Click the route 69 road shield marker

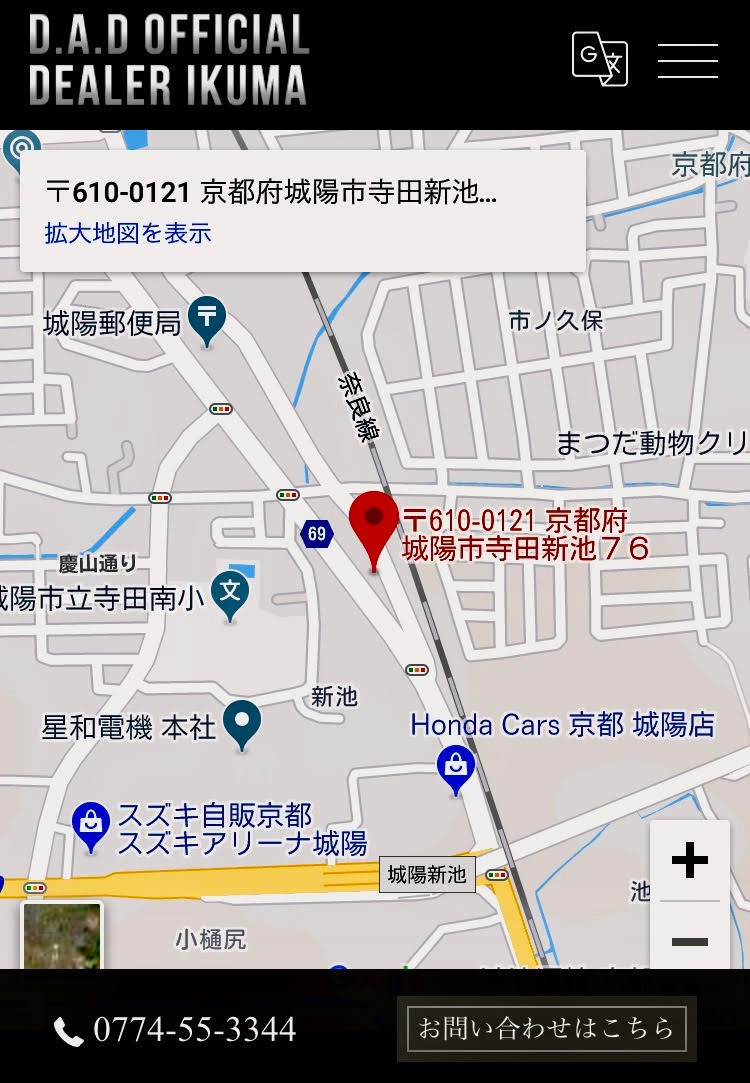(316, 533)
